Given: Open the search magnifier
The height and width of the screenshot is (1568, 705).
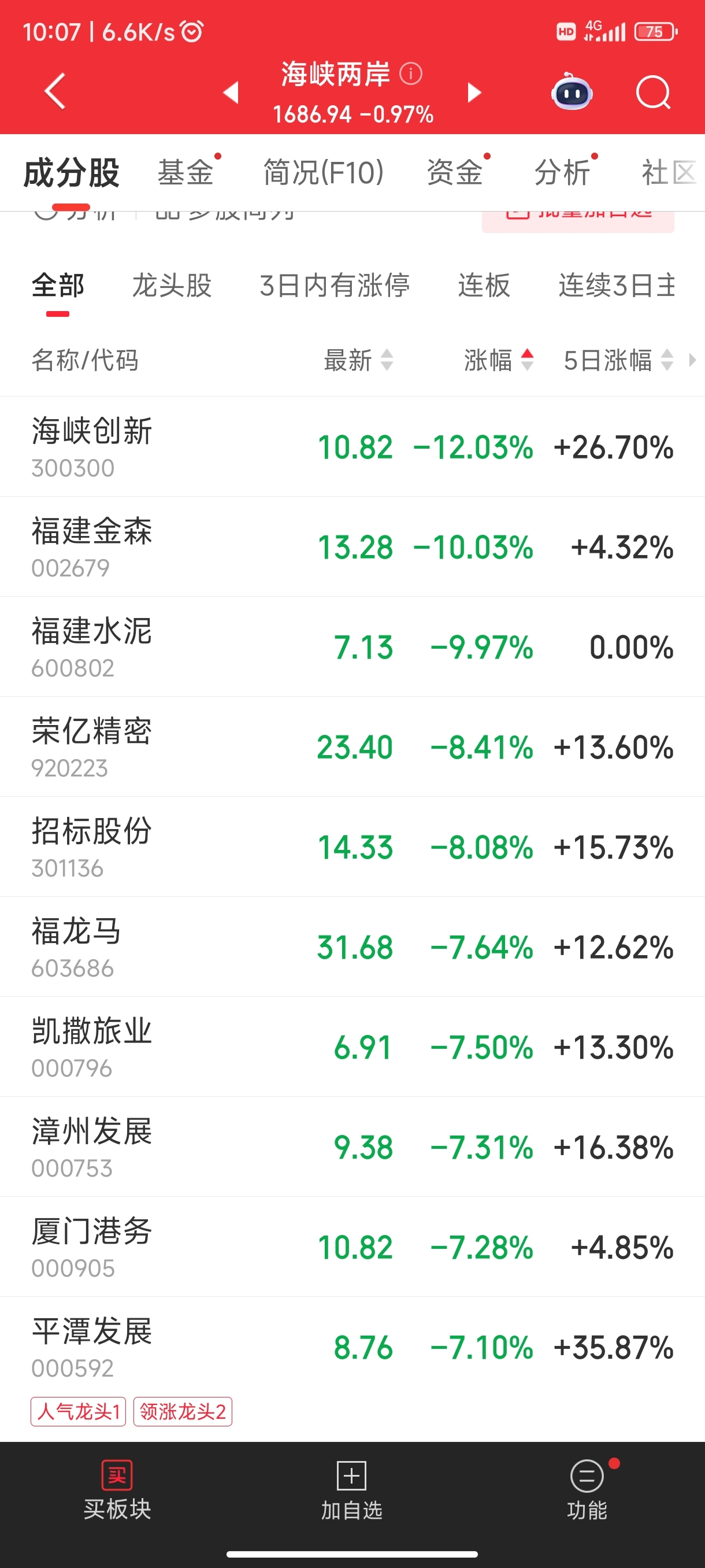Looking at the screenshot, I should pyautogui.click(x=652, y=93).
